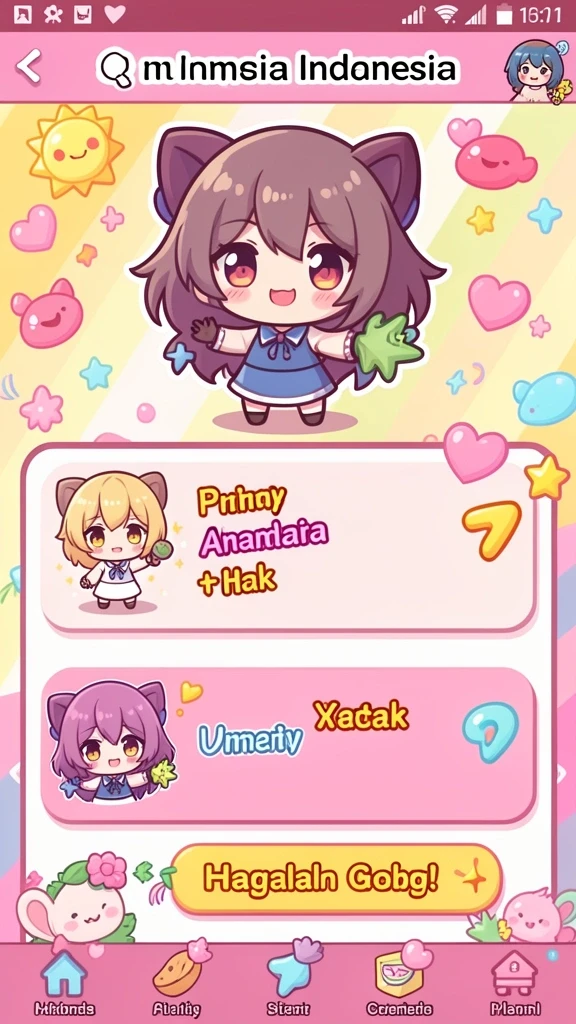Open the purple-haired character card with Xacak
The width and height of the screenshot is (576, 1024).
click(288, 745)
